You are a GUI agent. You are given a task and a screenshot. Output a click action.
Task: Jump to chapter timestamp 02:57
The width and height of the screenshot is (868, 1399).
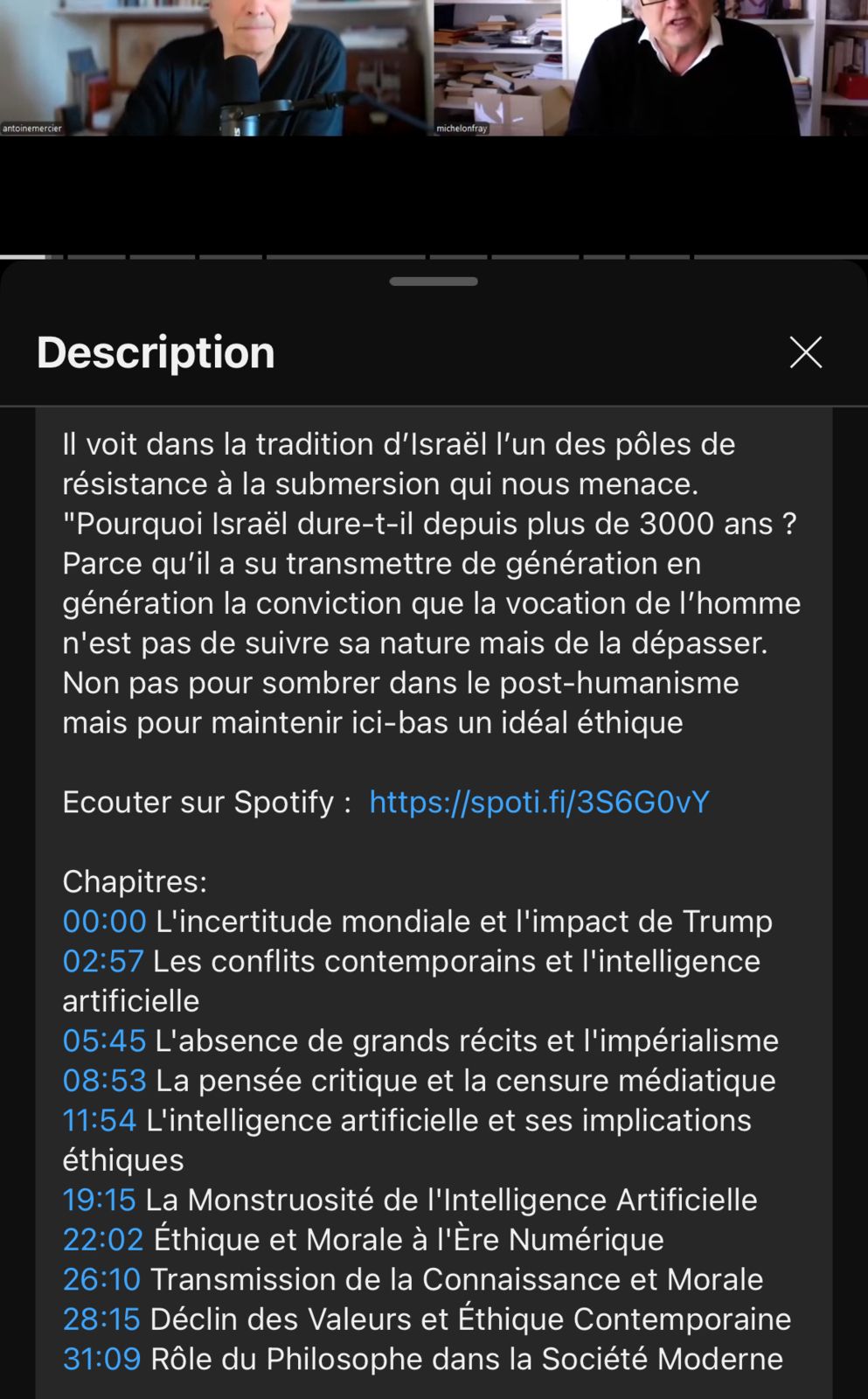click(x=102, y=961)
